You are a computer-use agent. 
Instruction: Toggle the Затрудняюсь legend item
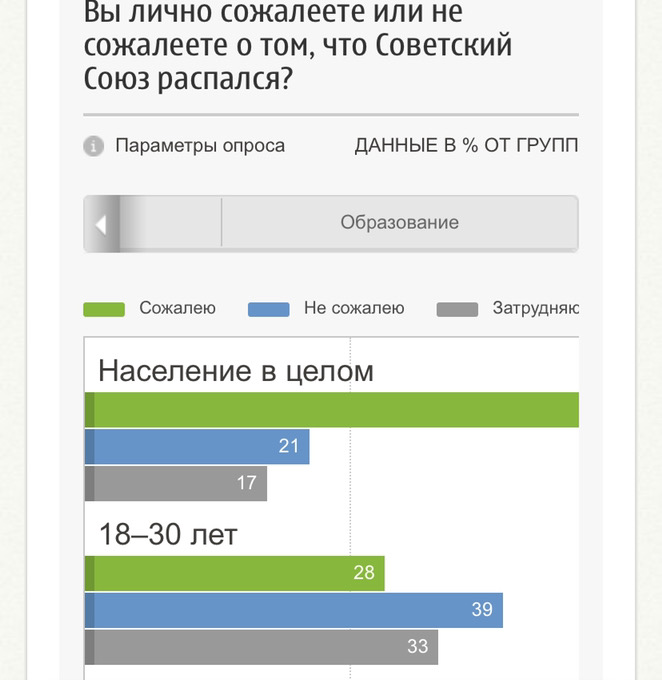point(508,309)
